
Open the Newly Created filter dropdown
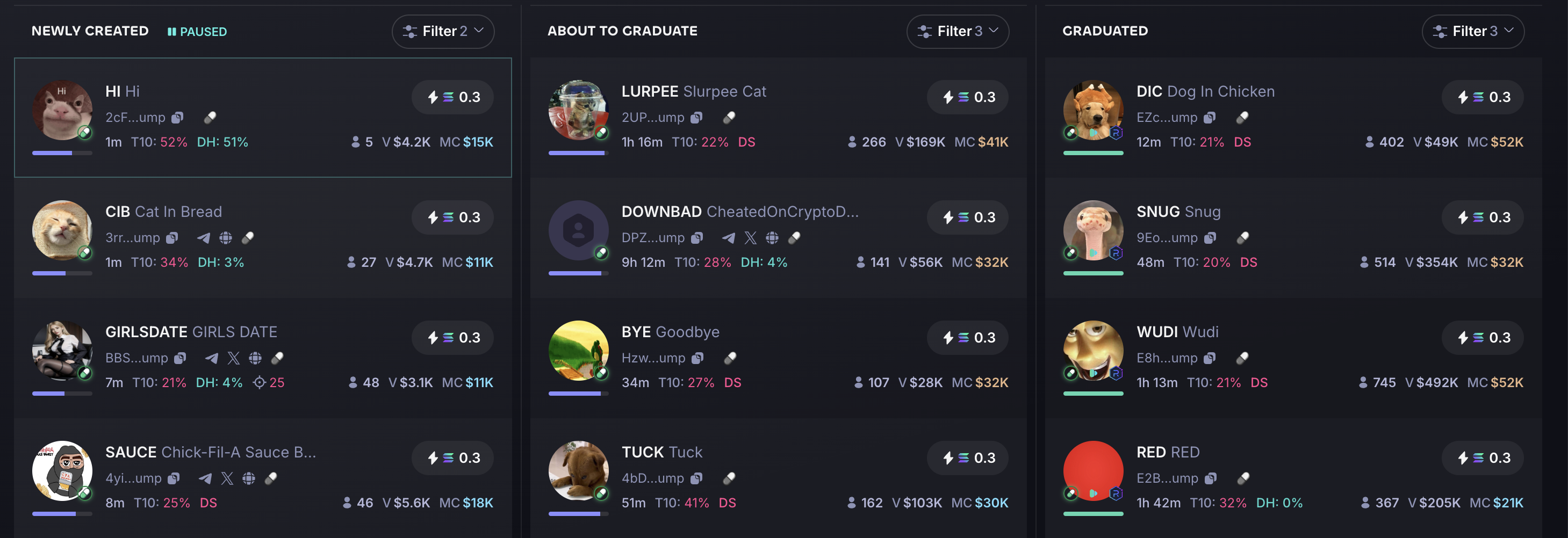click(x=443, y=31)
